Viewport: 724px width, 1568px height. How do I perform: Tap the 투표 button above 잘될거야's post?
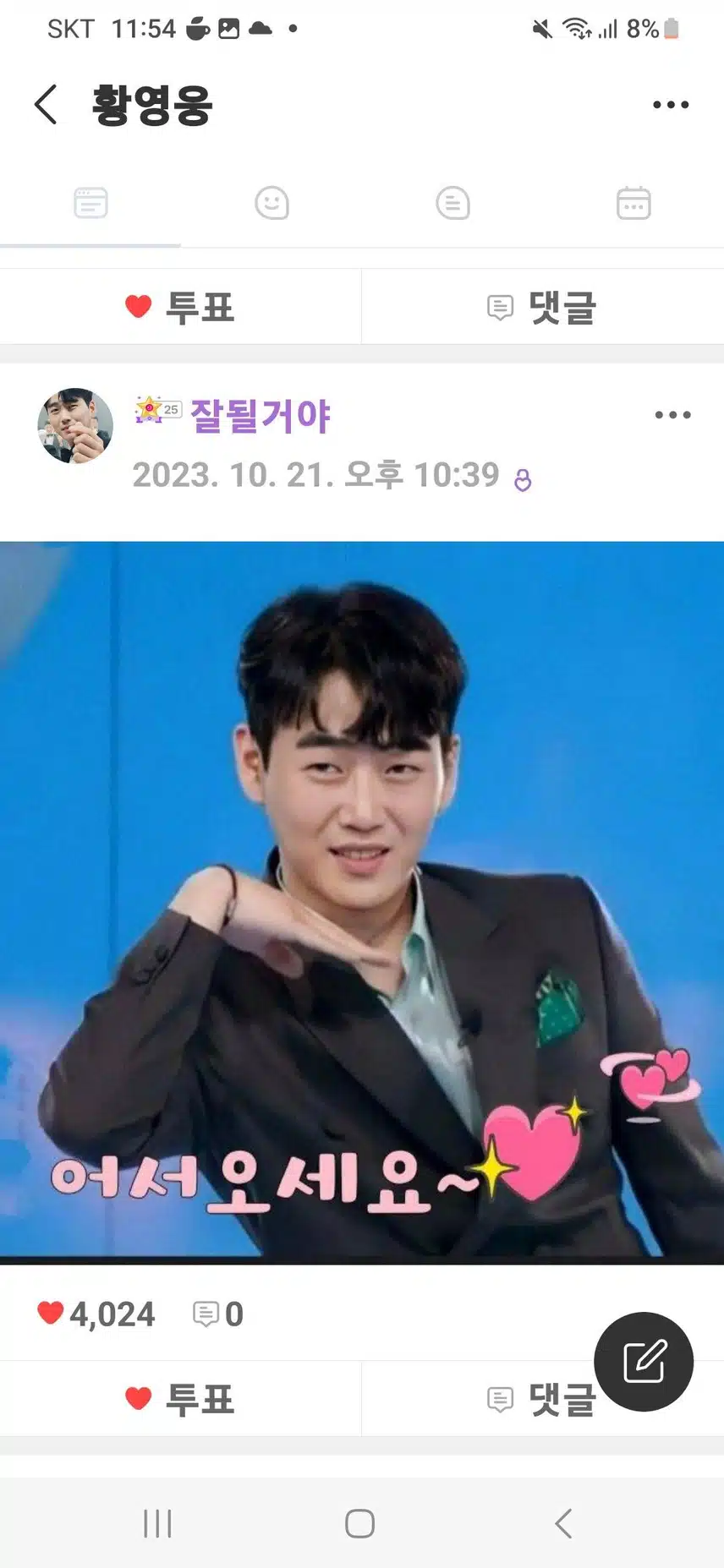tap(180, 307)
